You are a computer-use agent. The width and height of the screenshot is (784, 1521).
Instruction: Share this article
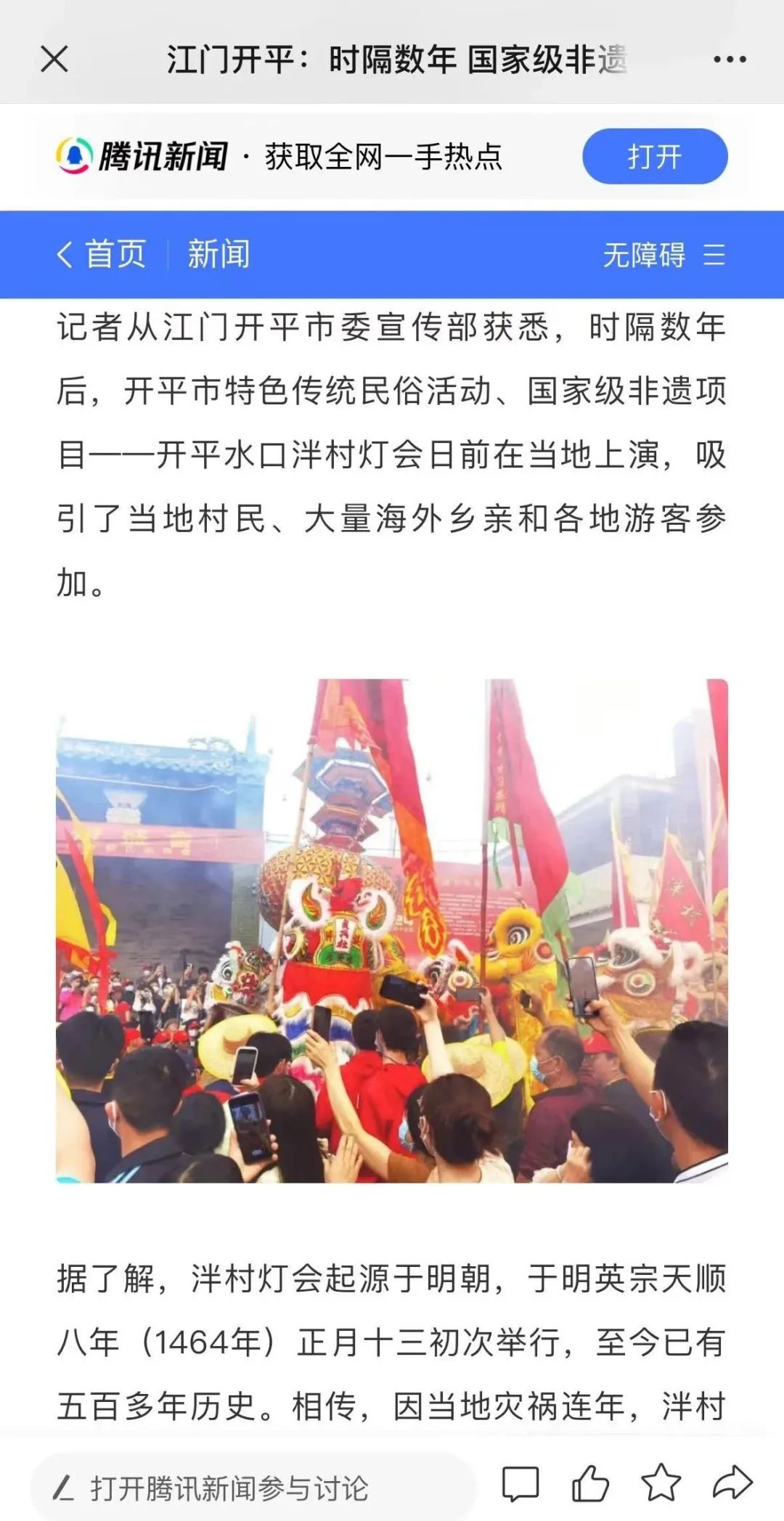pyautogui.click(x=731, y=1484)
